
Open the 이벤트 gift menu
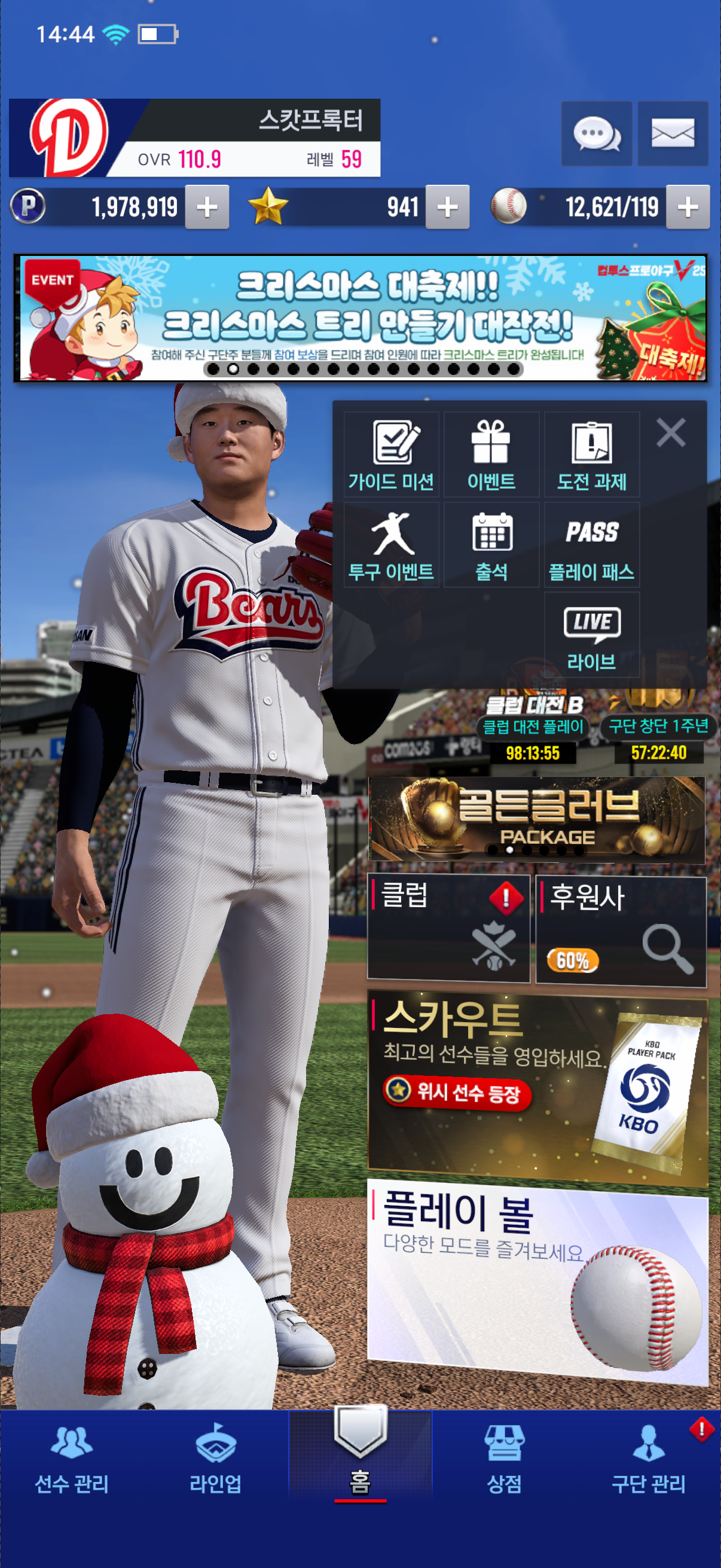point(491,454)
